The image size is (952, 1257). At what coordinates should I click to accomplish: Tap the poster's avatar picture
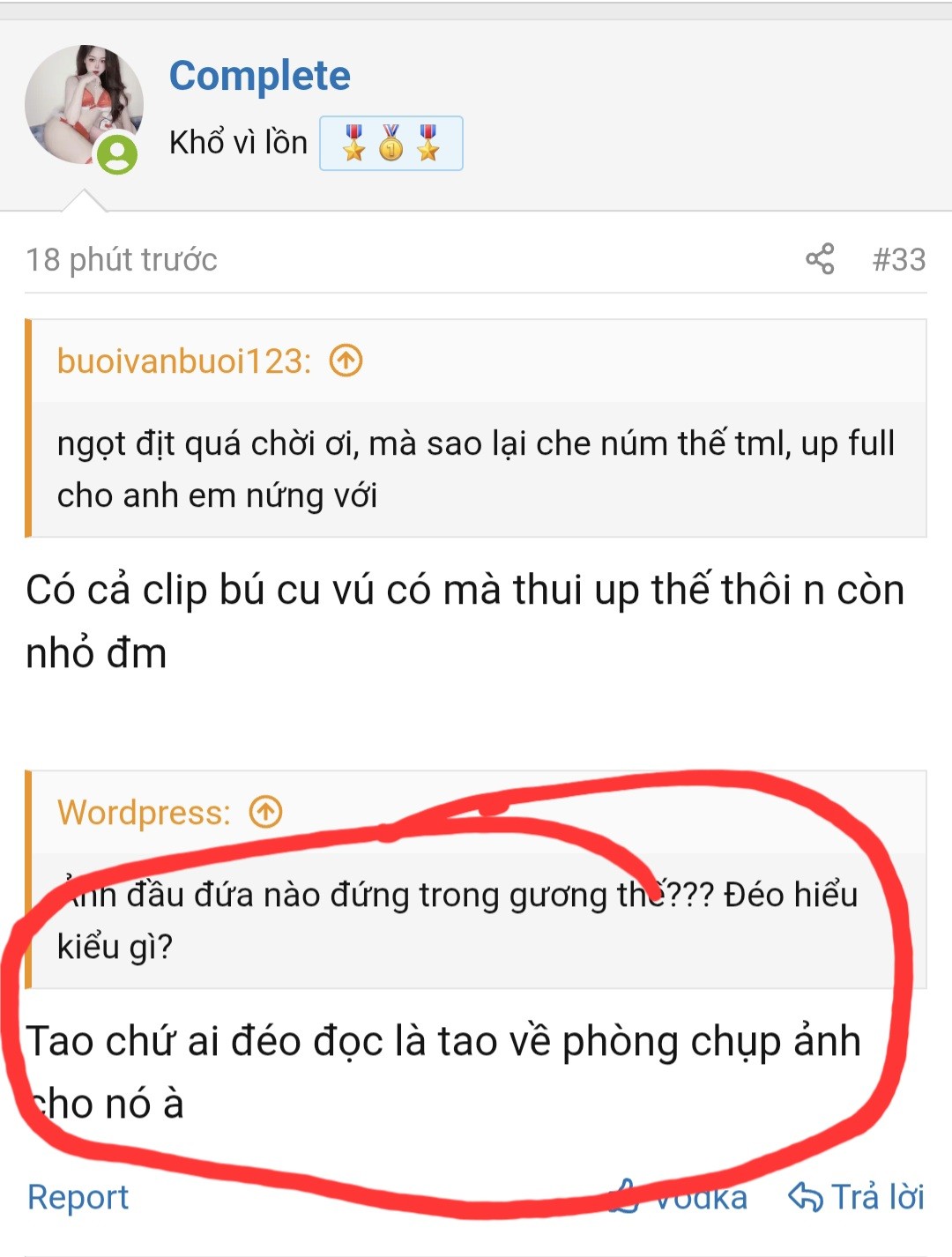[83, 106]
